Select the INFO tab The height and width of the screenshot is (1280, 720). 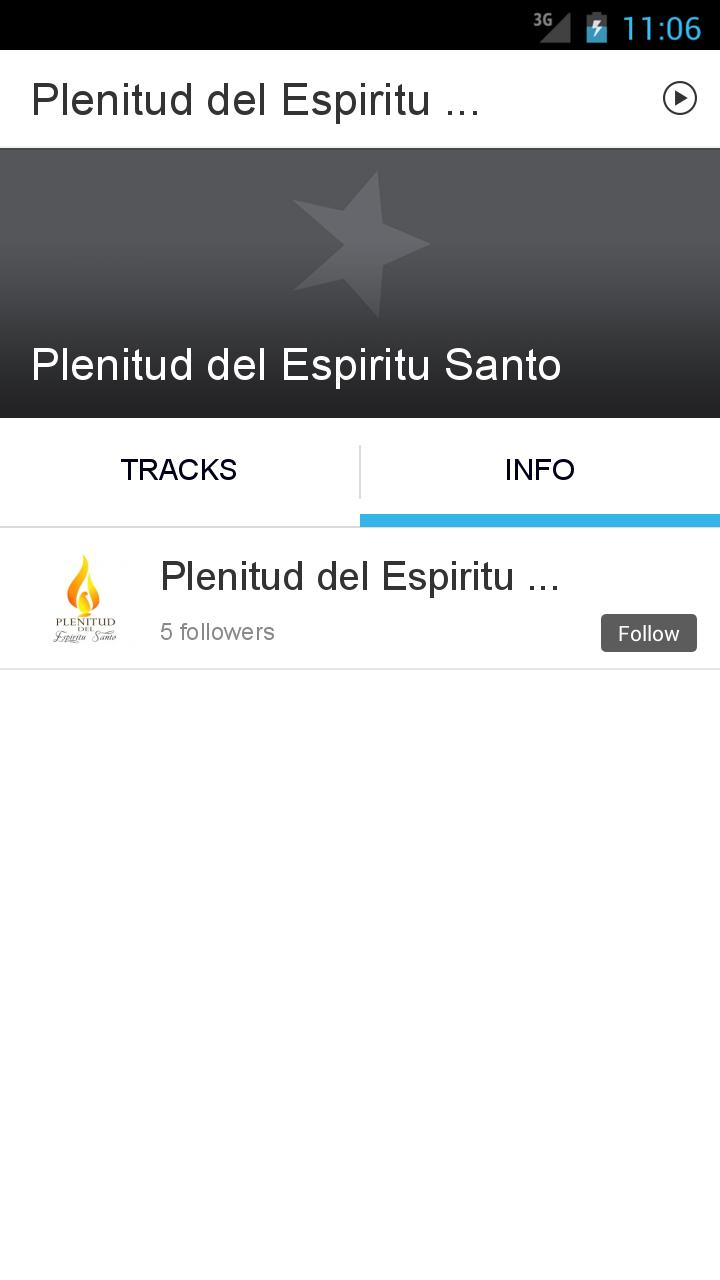coord(540,470)
